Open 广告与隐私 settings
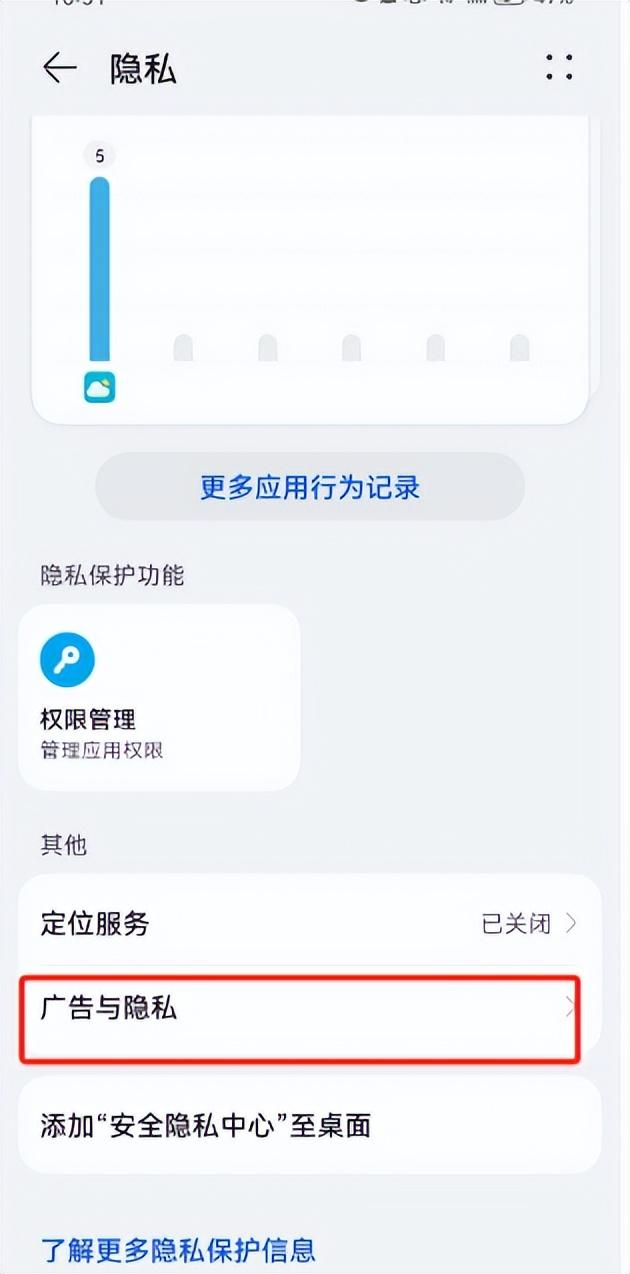 300,1010
